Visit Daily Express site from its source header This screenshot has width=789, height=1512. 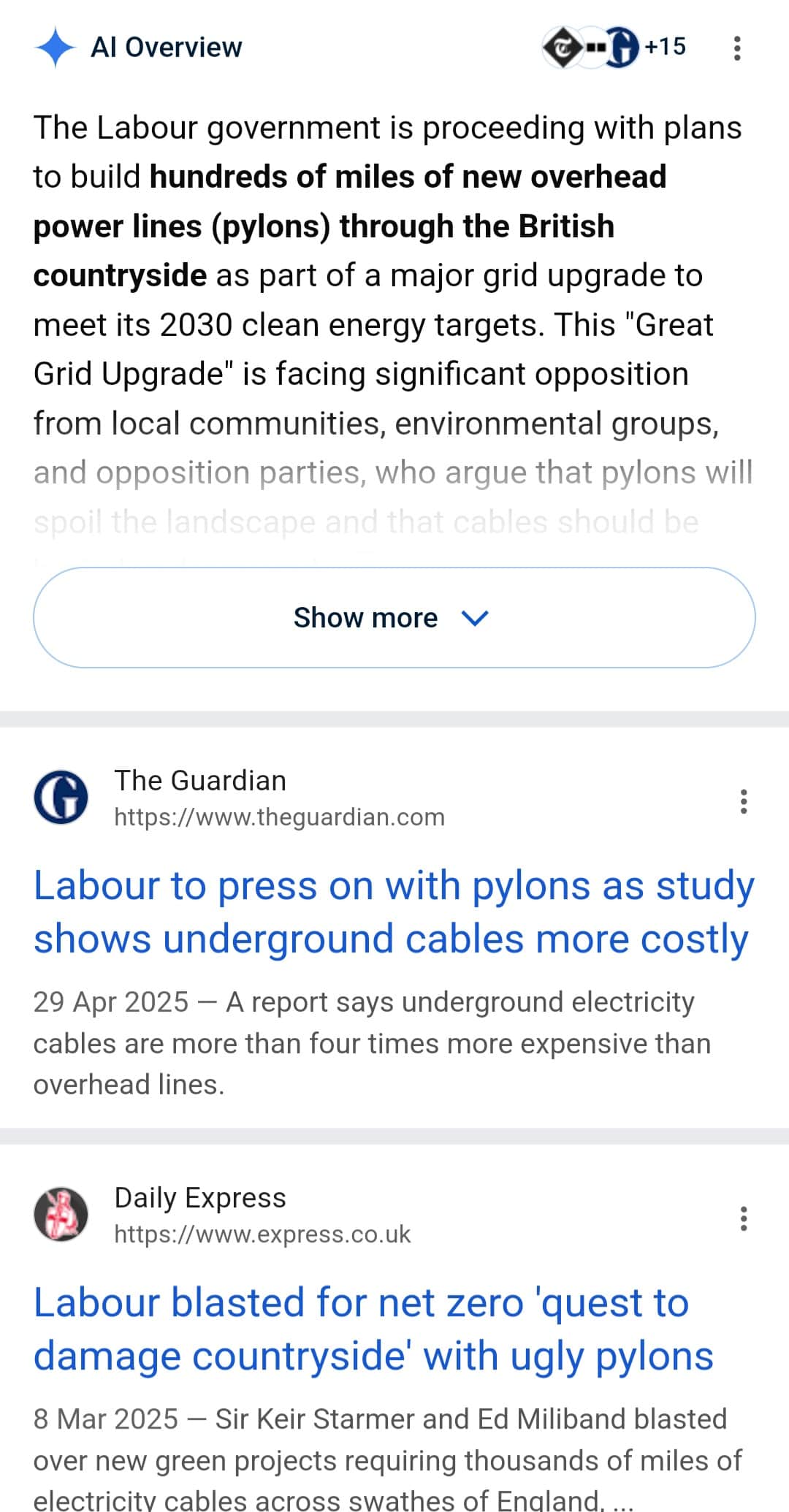pyautogui.click(x=200, y=1214)
